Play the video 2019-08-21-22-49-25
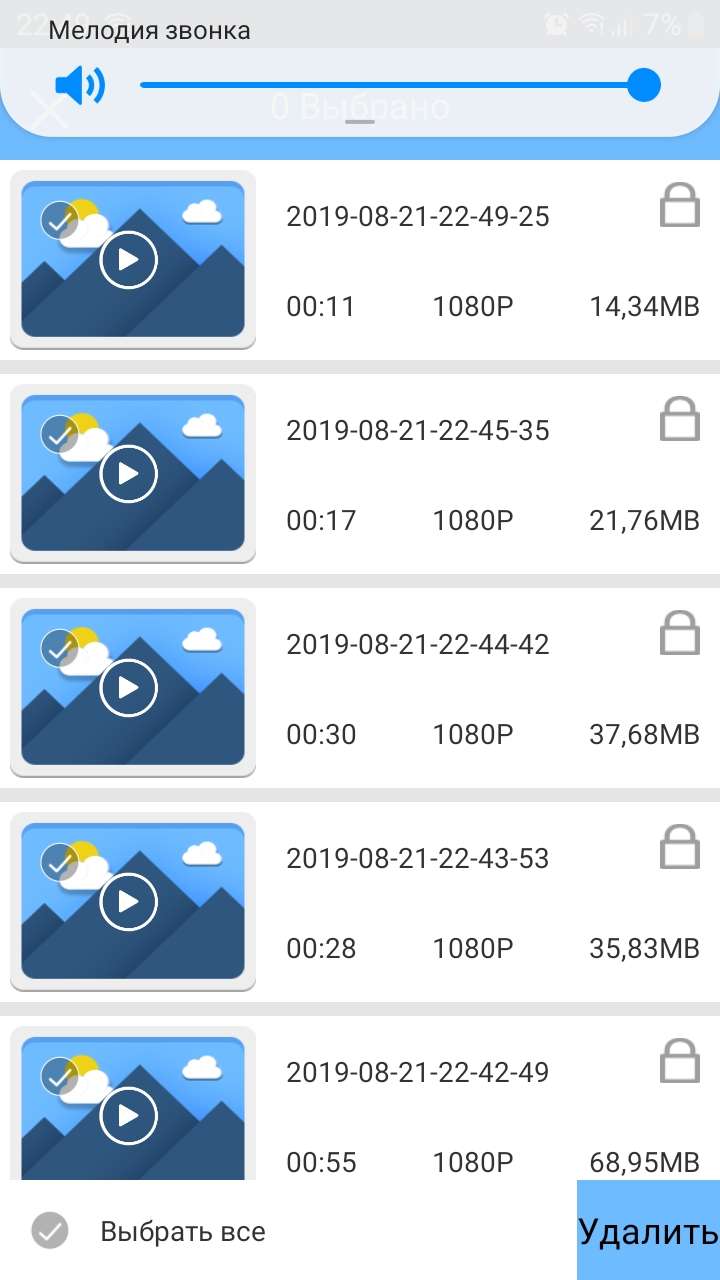 tap(129, 260)
